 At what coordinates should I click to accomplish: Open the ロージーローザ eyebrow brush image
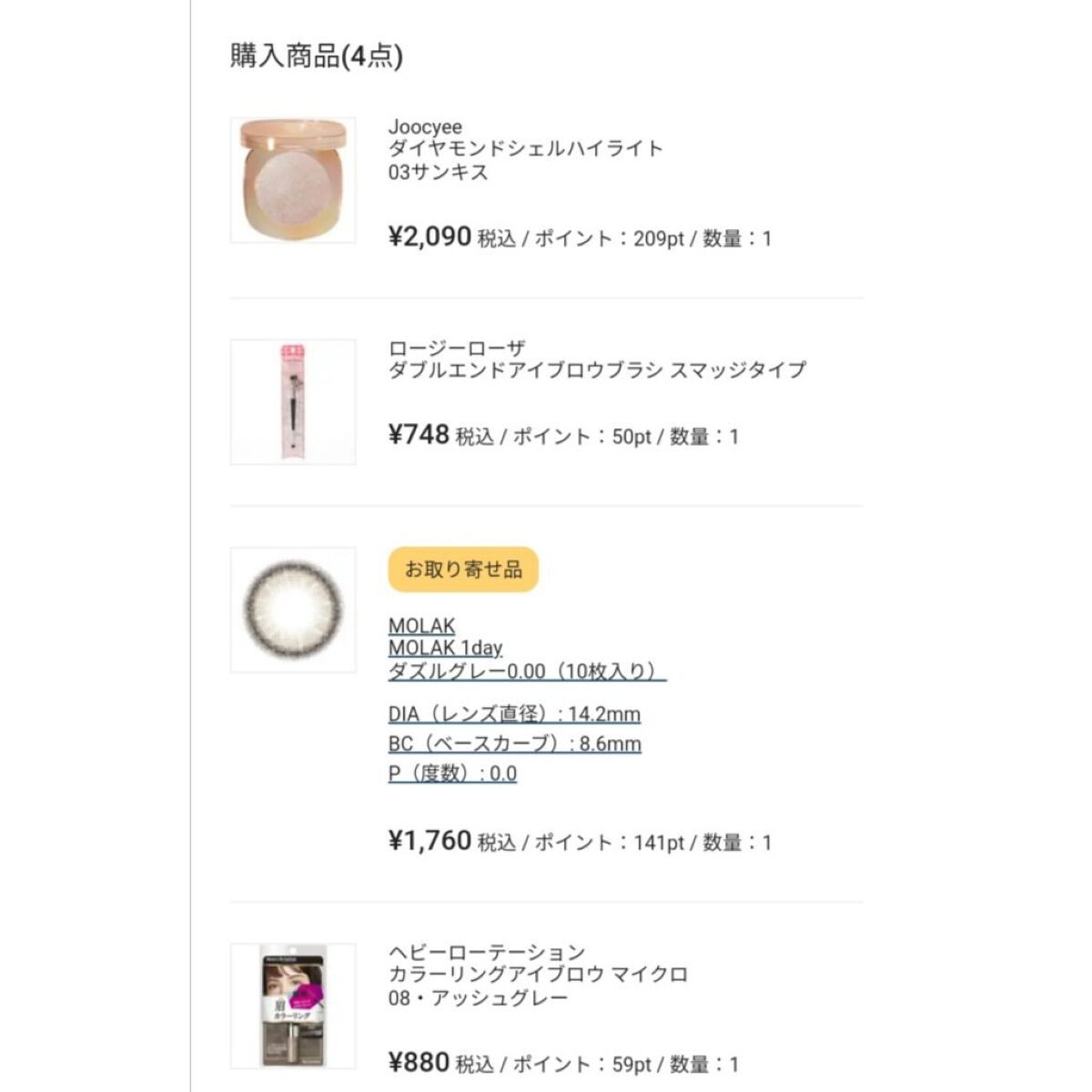(293, 401)
